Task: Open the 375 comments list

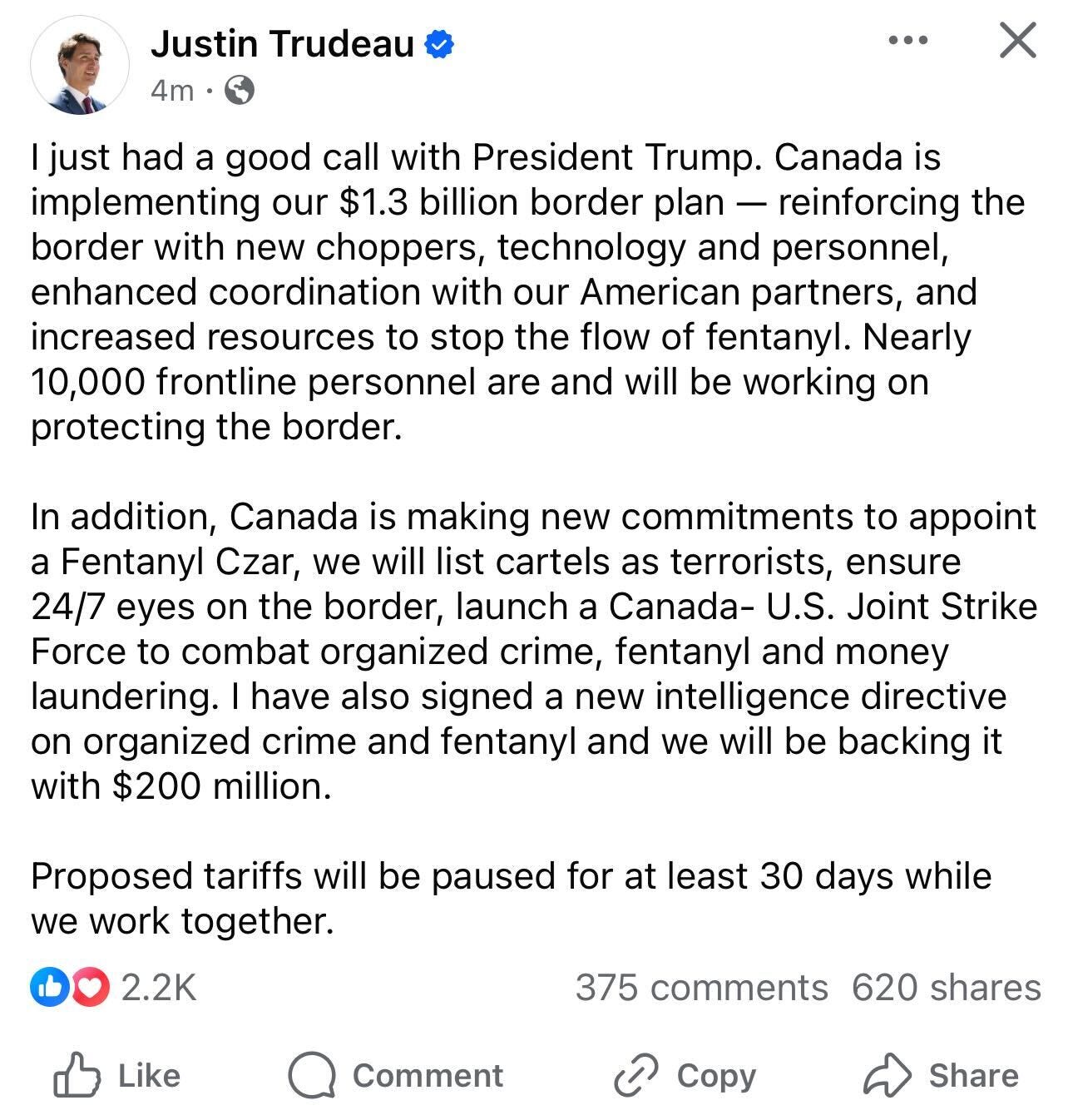Action: coord(703,987)
